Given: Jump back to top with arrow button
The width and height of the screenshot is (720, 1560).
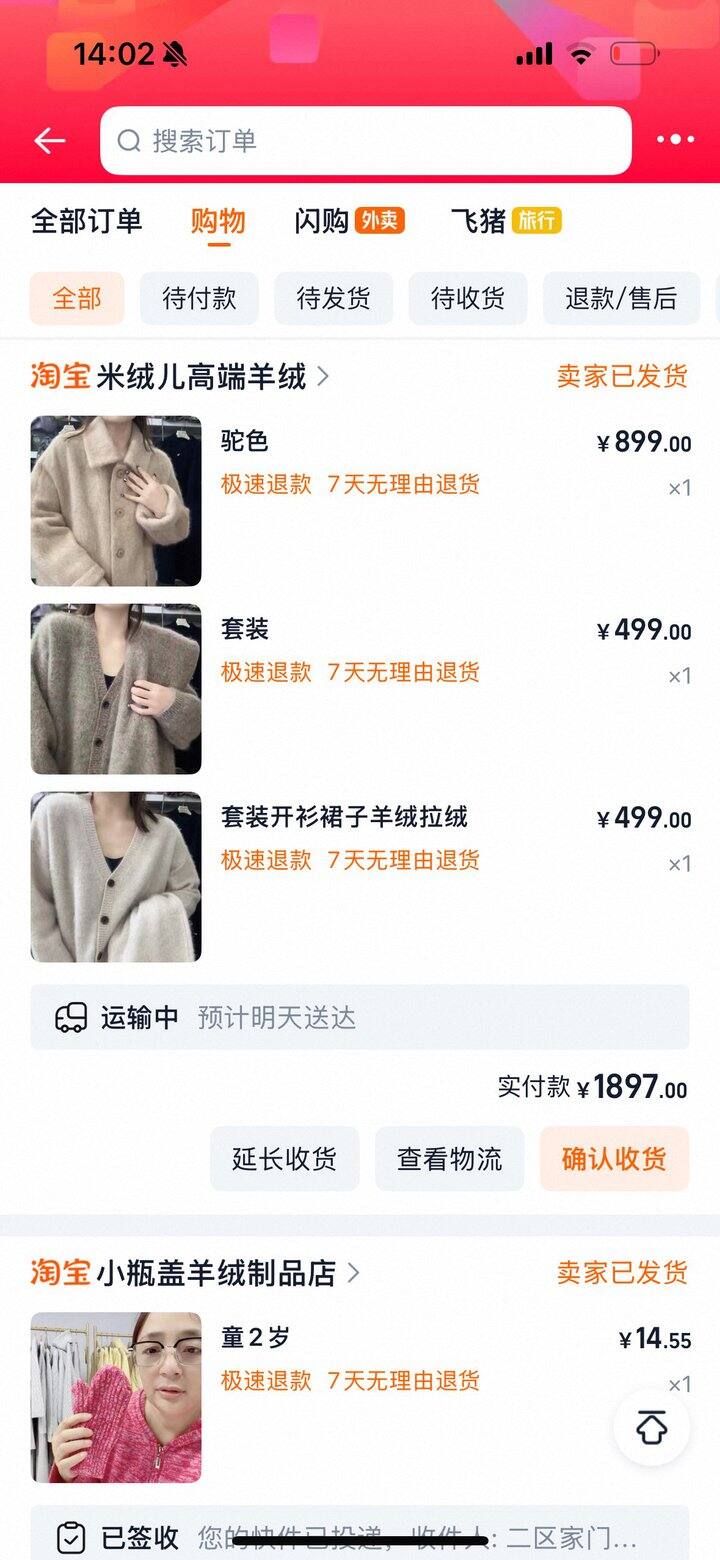Looking at the screenshot, I should 651,1428.
